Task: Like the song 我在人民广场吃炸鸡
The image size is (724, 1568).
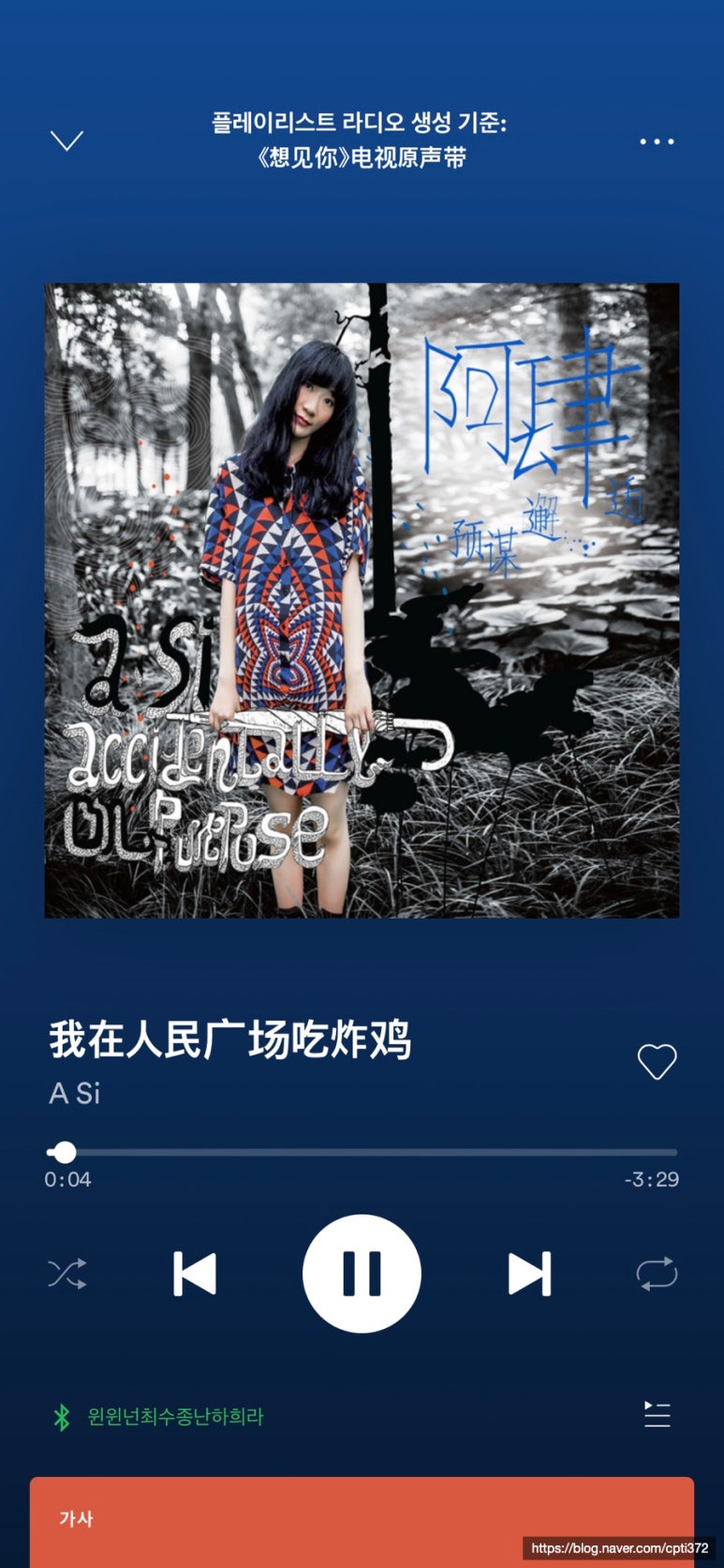Action: [657, 1061]
